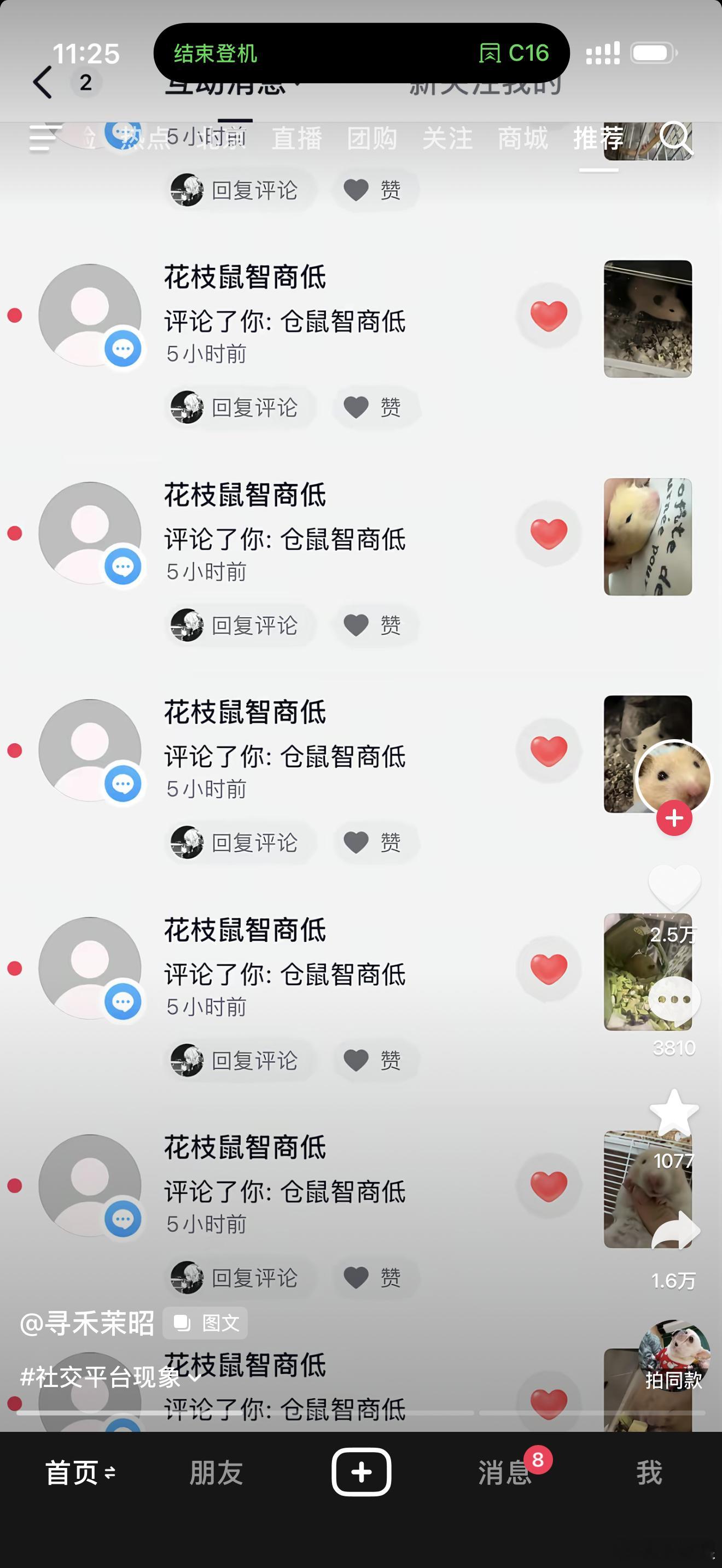Switch to the 关注 tab
The image size is (722, 1568).
click(447, 139)
